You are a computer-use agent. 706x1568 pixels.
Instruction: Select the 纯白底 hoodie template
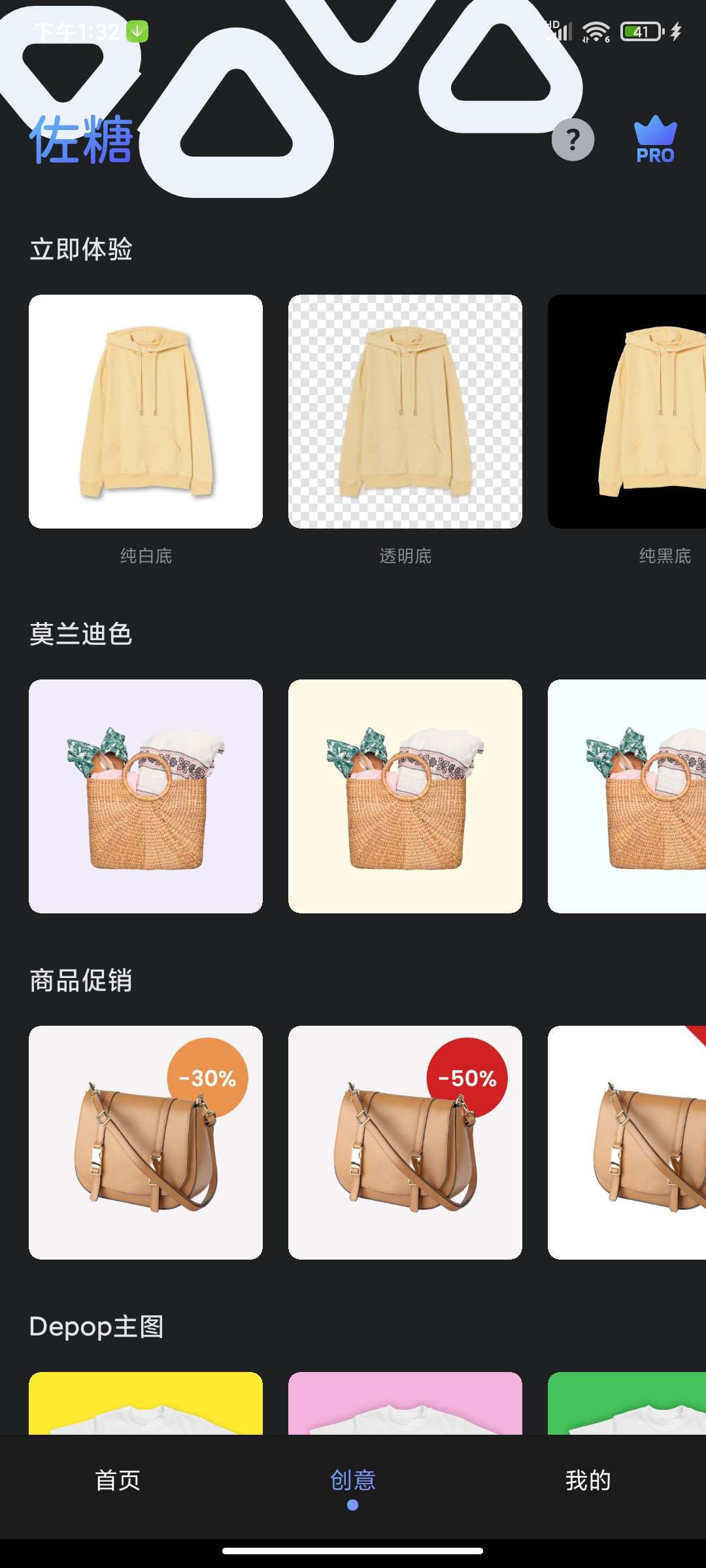click(x=146, y=412)
